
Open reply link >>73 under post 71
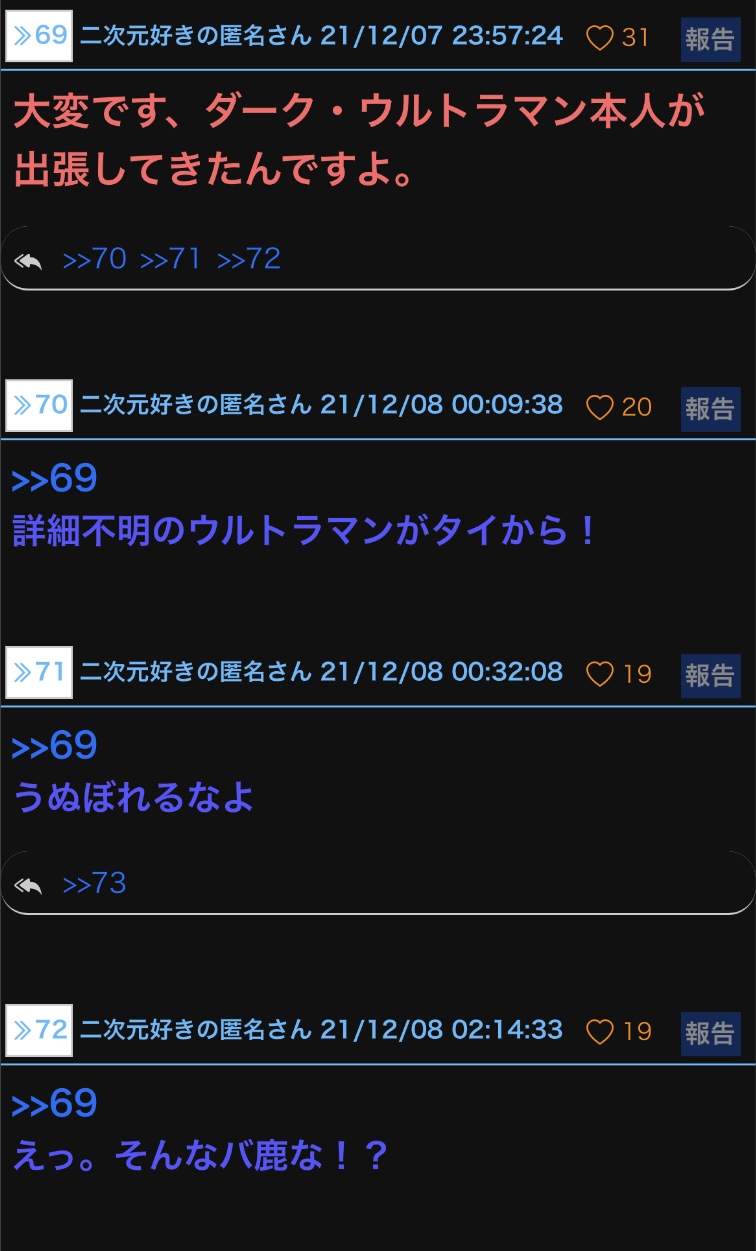click(95, 884)
